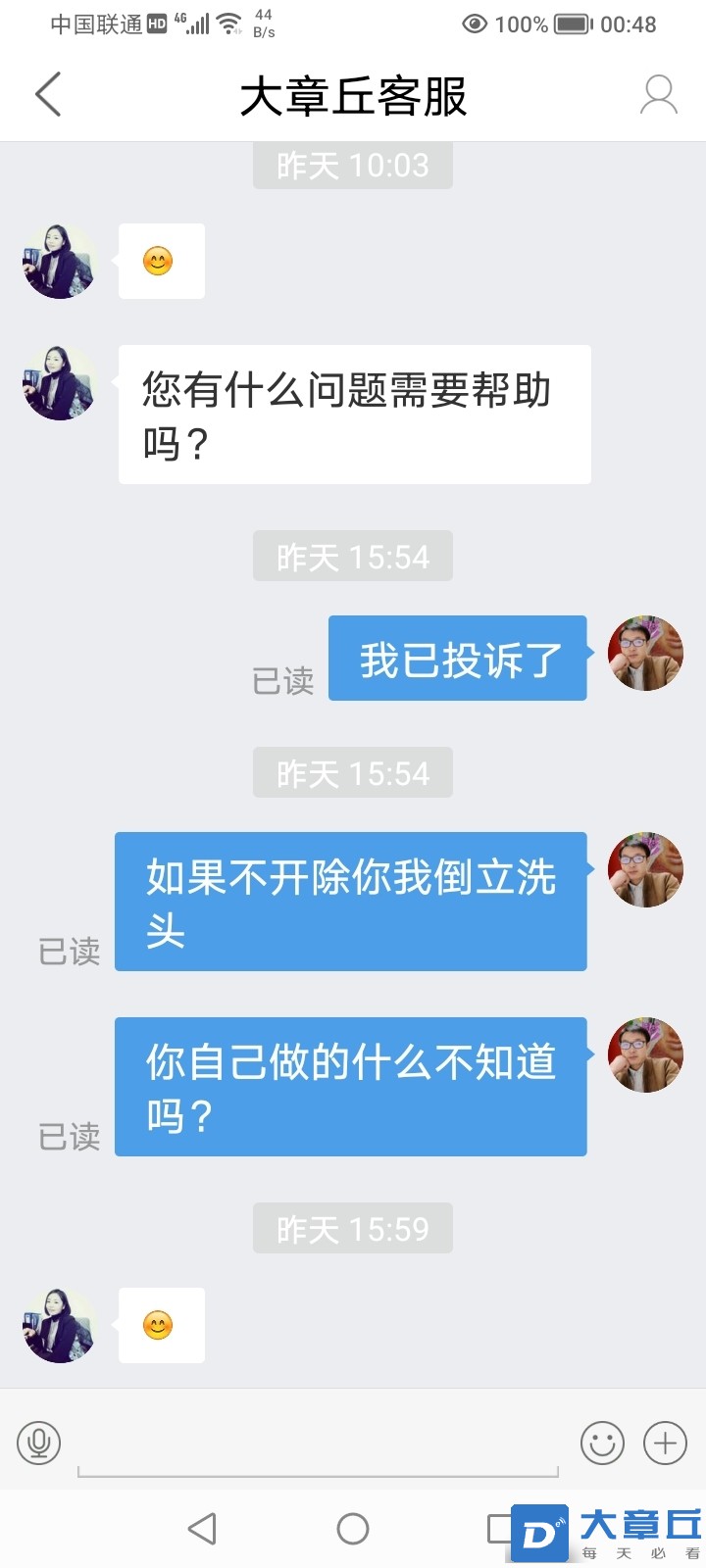This screenshot has width=706, height=1568.
Task: Go back from the 大章丘客服 chat
Action: click(47, 95)
